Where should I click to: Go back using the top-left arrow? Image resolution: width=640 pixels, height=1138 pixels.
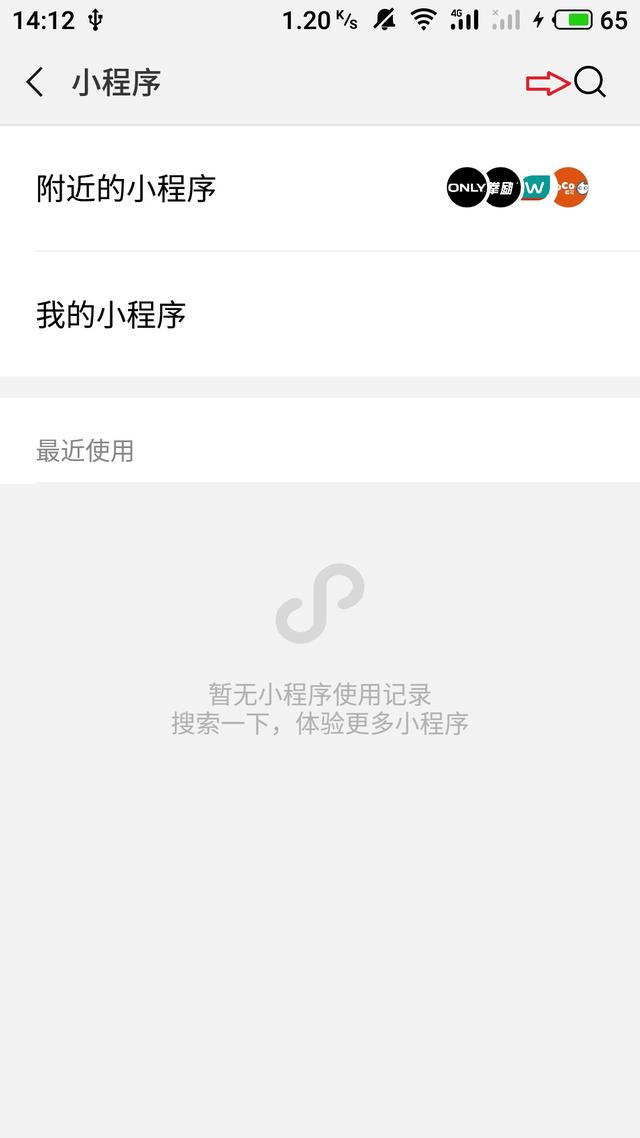[x=35, y=82]
